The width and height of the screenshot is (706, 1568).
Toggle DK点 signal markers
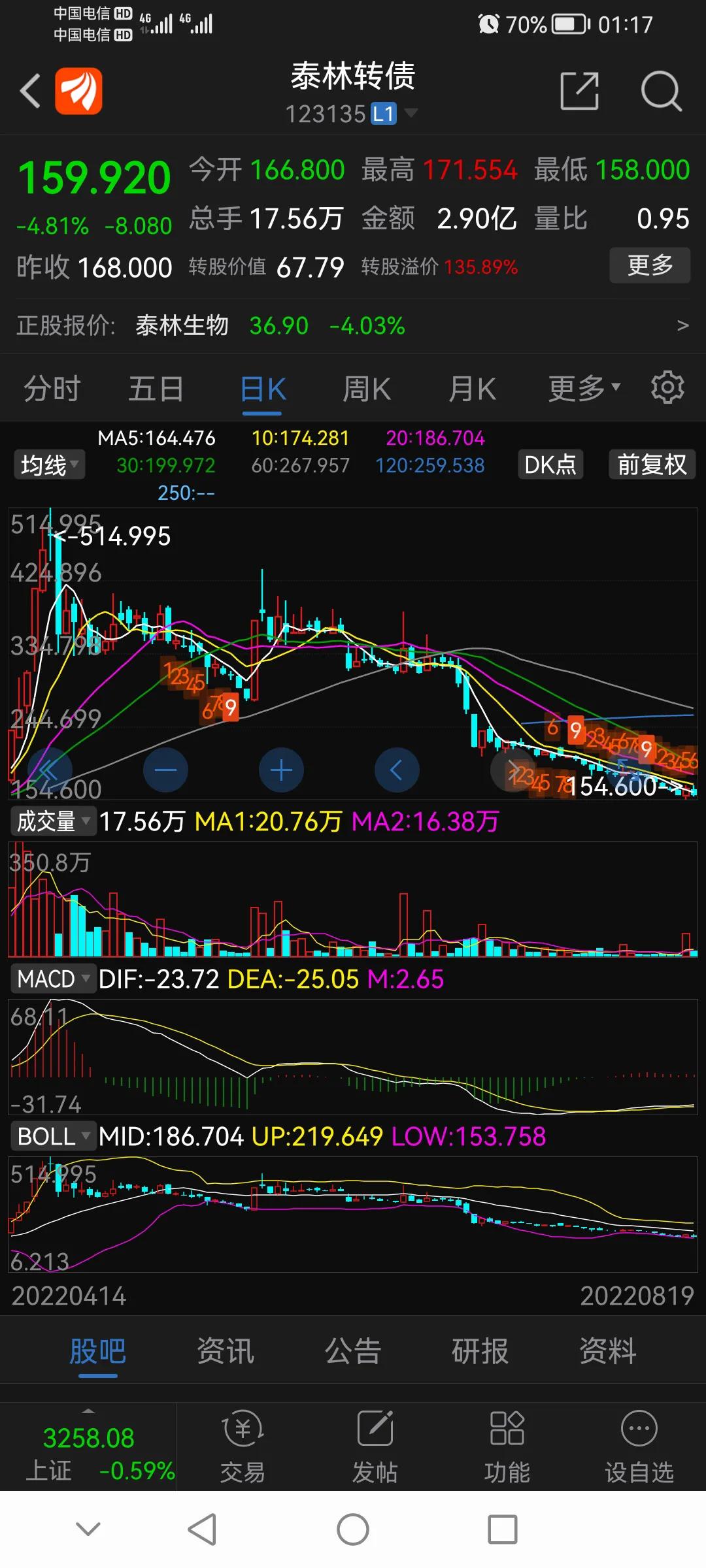pos(550,465)
